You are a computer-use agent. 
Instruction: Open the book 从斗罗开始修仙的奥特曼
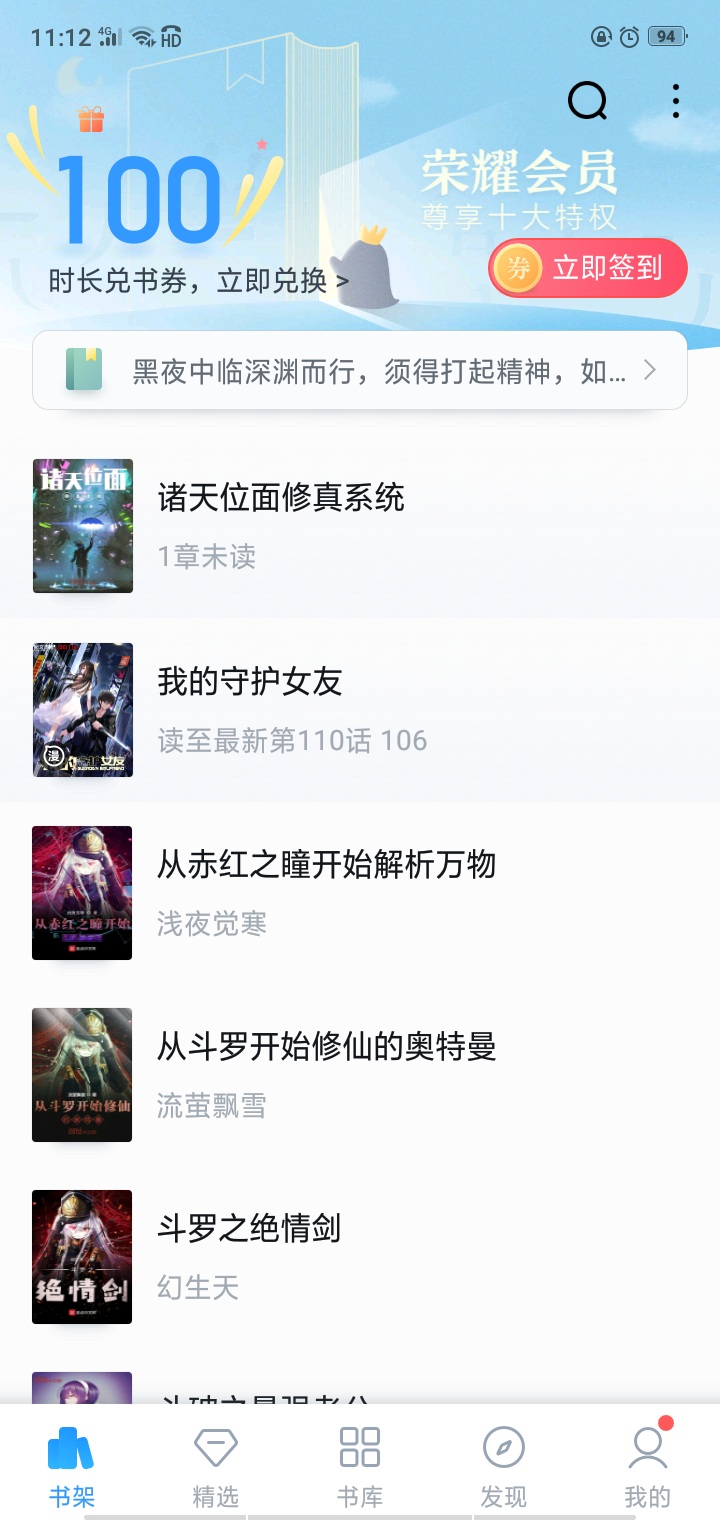pos(326,1047)
